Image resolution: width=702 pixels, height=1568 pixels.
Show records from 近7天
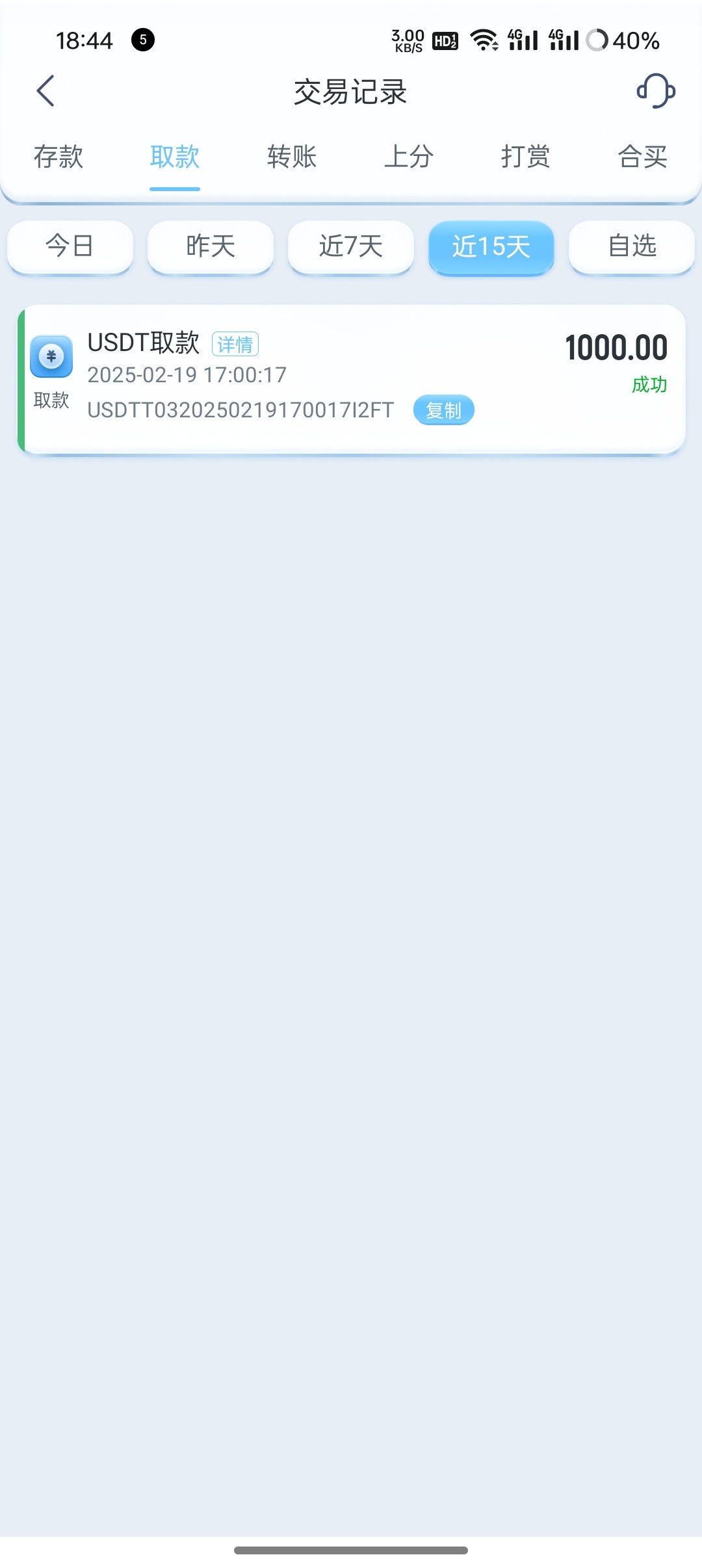tap(351, 246)
